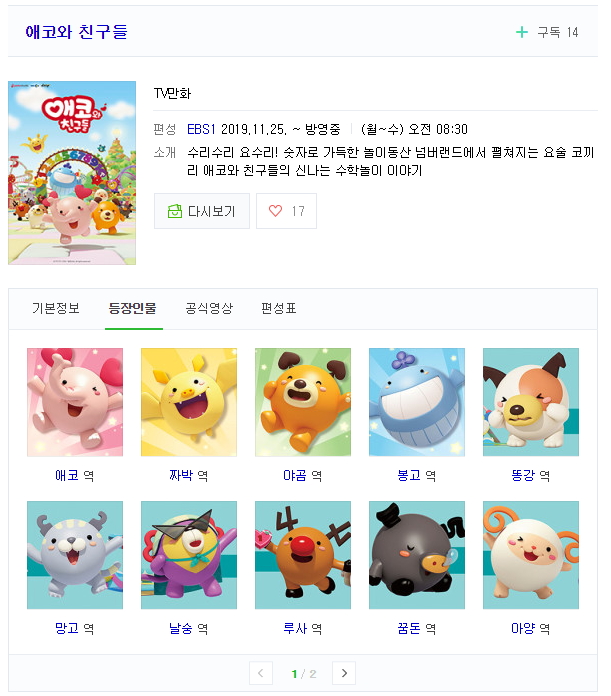Image resolution: width=611 pixels, height=696 pixels.
Task: Select the 루사 character card
Action: pyautogui.click(x=303, y=556)
